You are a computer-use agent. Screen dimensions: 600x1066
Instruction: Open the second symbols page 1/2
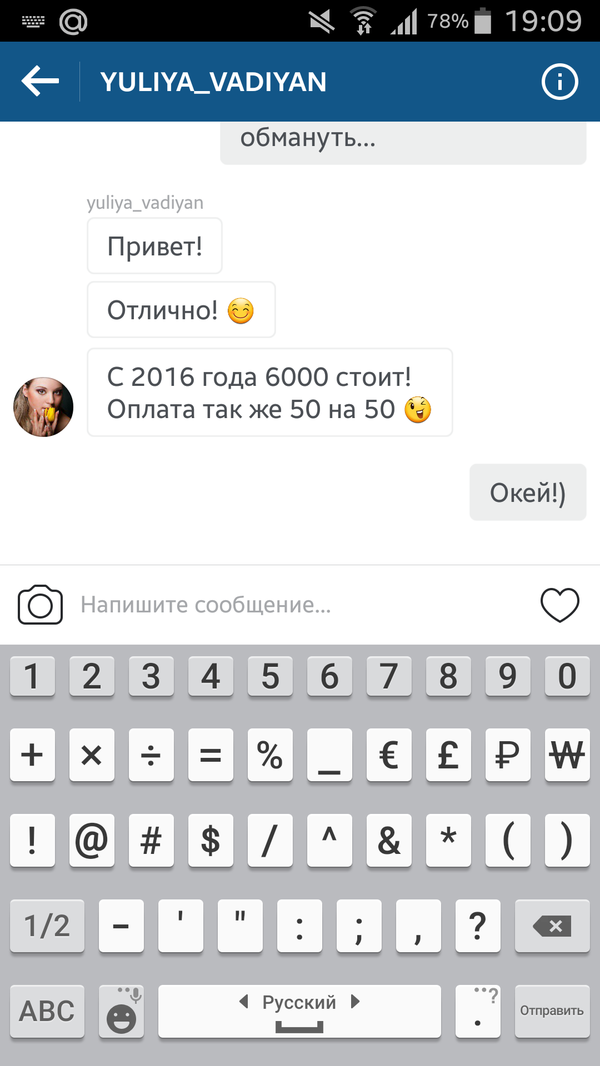click(47, 926)
